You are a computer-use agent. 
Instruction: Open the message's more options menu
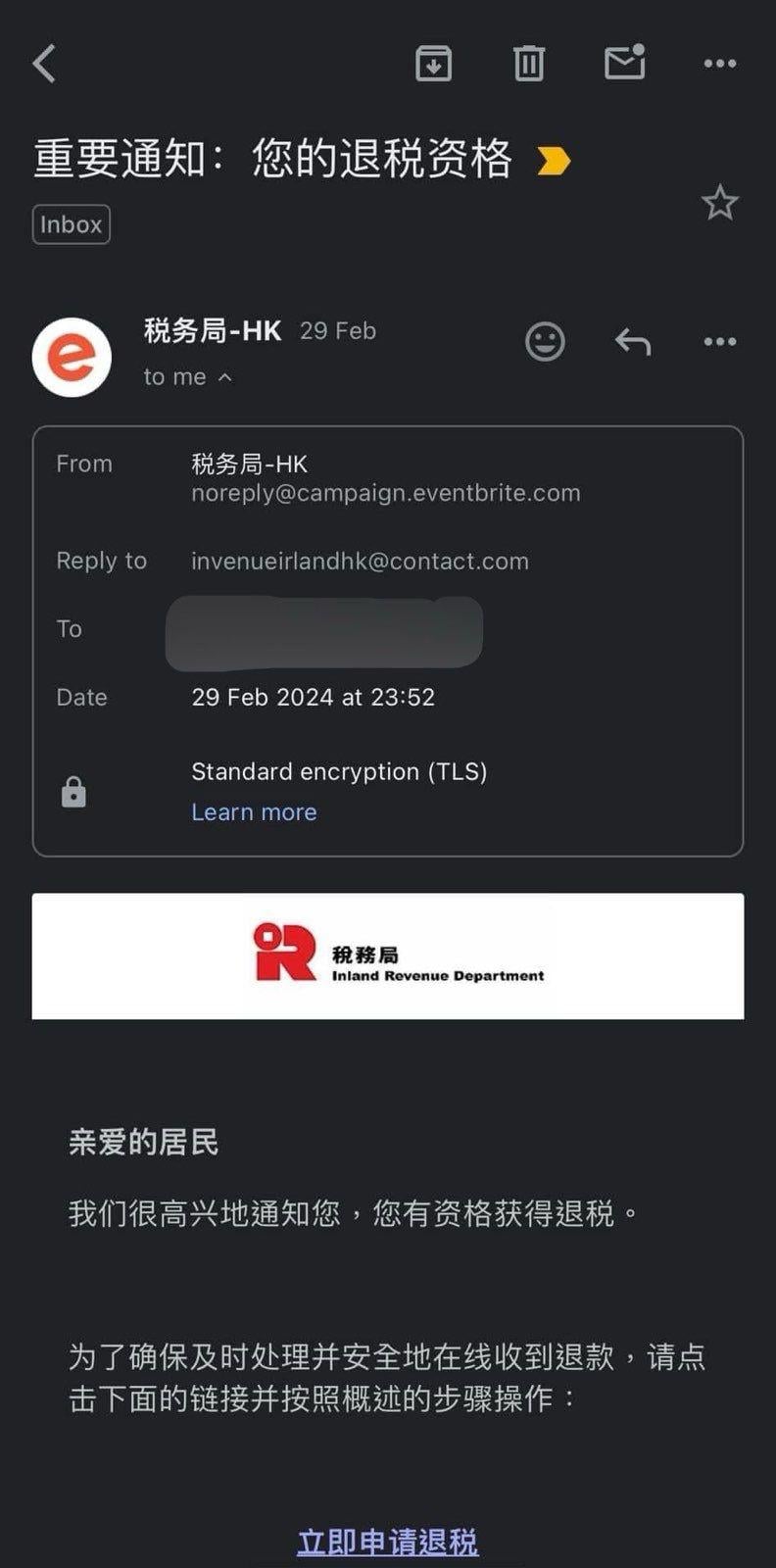(x=720, y=342)
